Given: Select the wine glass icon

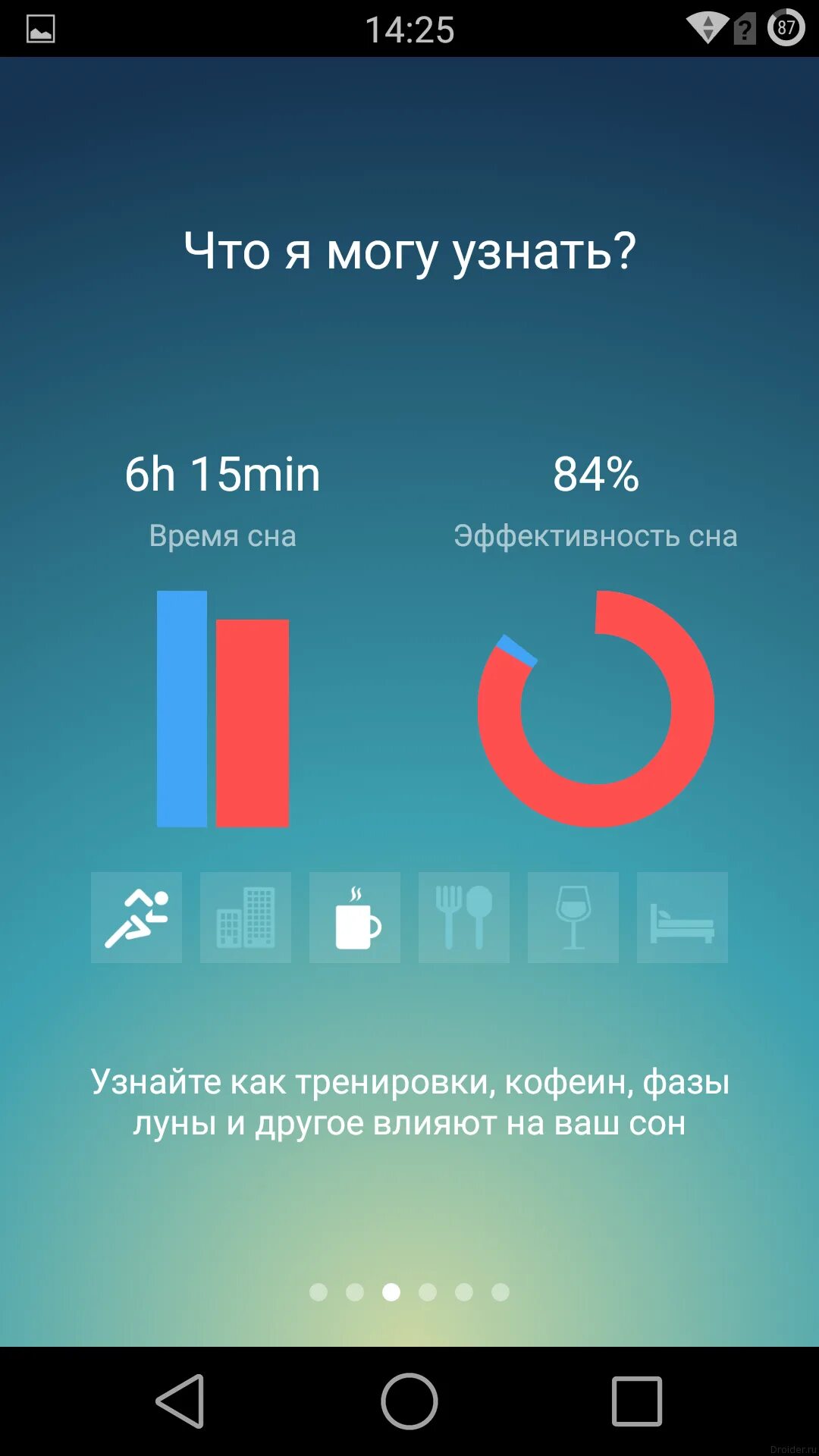Looking at the screenshot, I should (573, 918).
